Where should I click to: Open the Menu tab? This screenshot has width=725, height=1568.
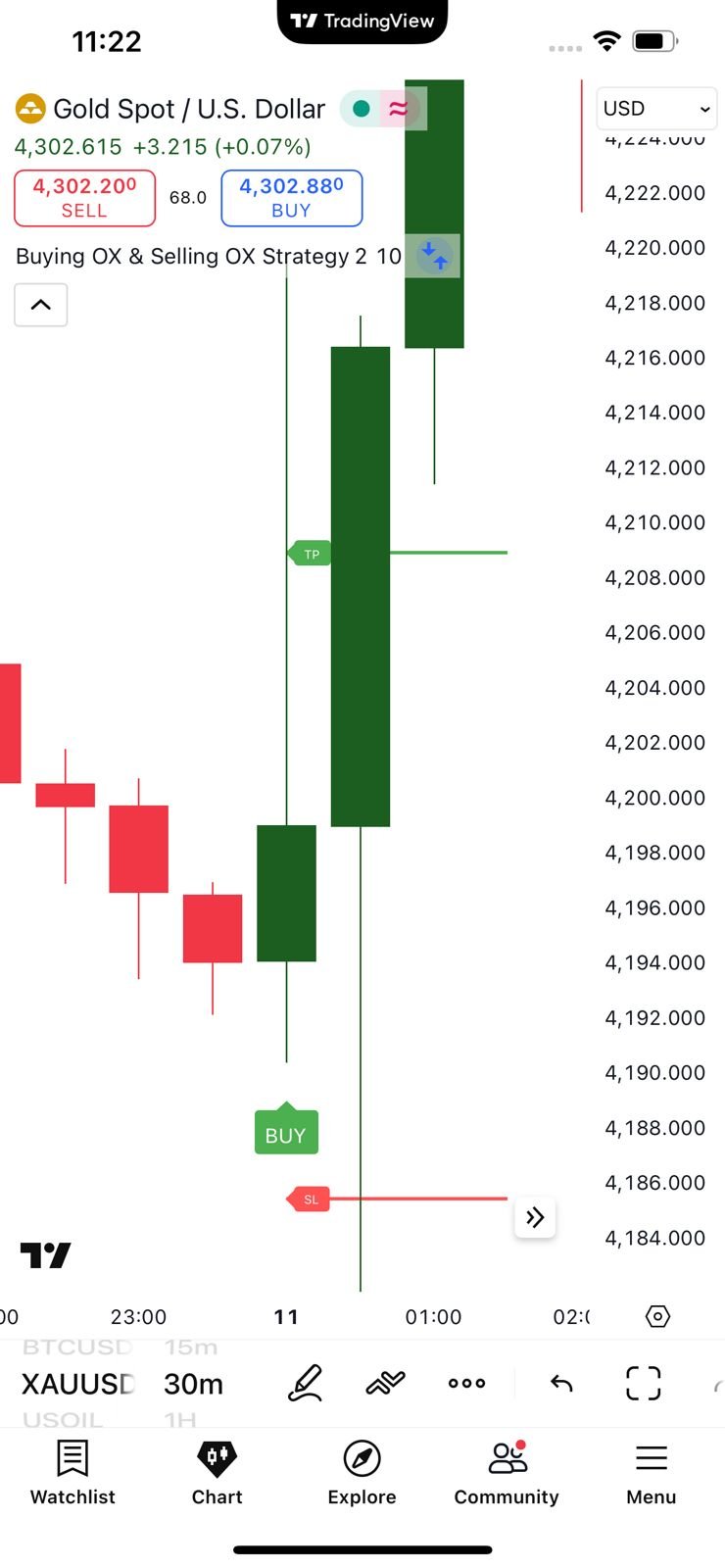652,1471
